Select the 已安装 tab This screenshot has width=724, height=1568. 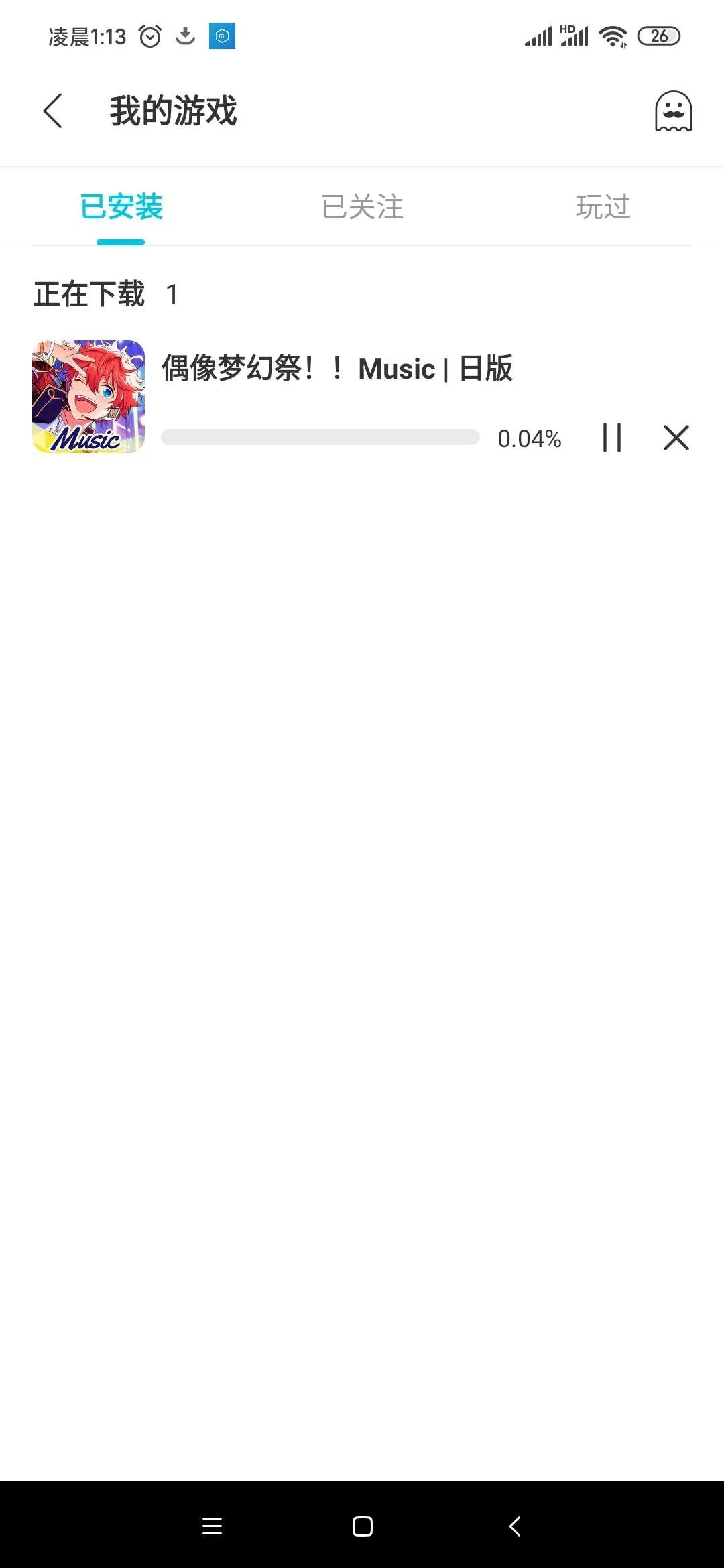pos(121,206)
